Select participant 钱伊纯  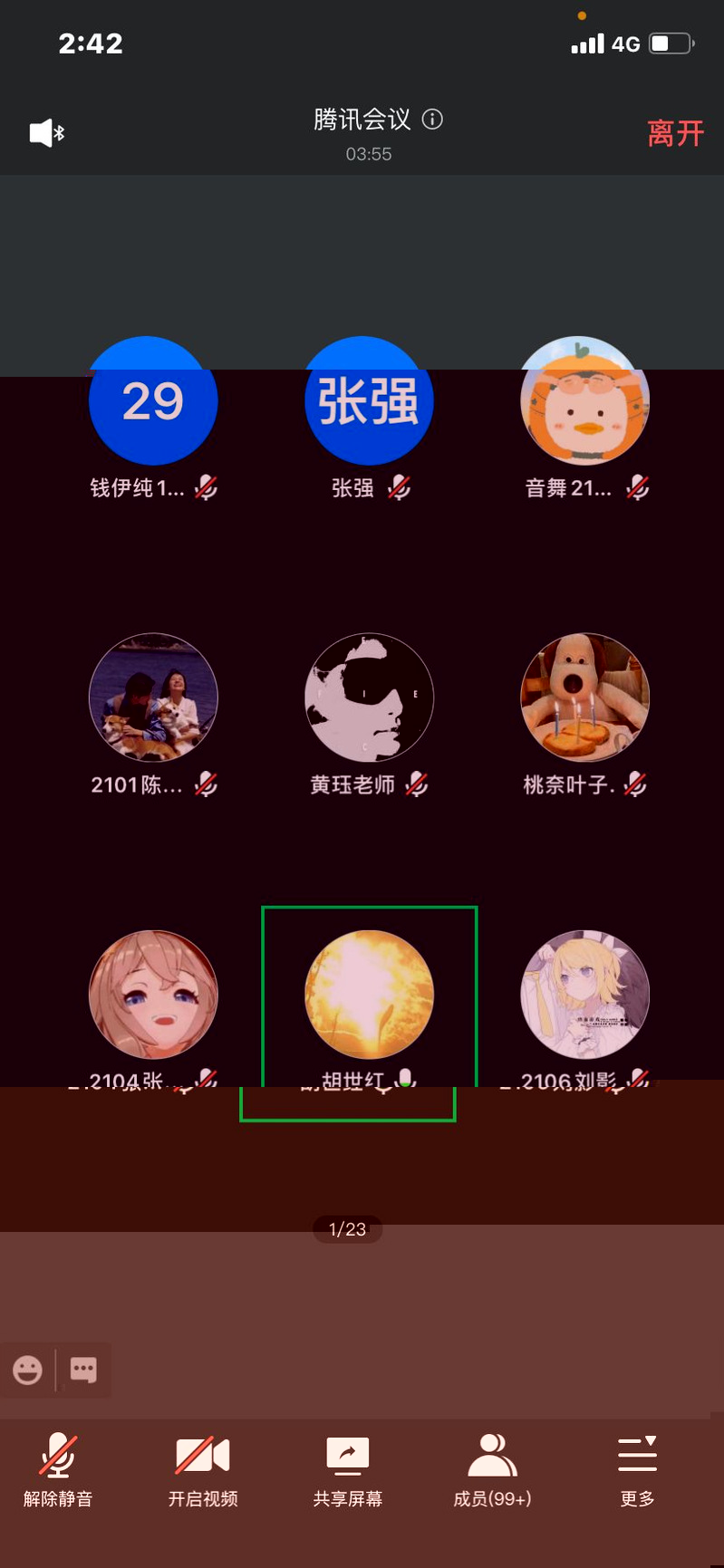[x=153, y=401]
